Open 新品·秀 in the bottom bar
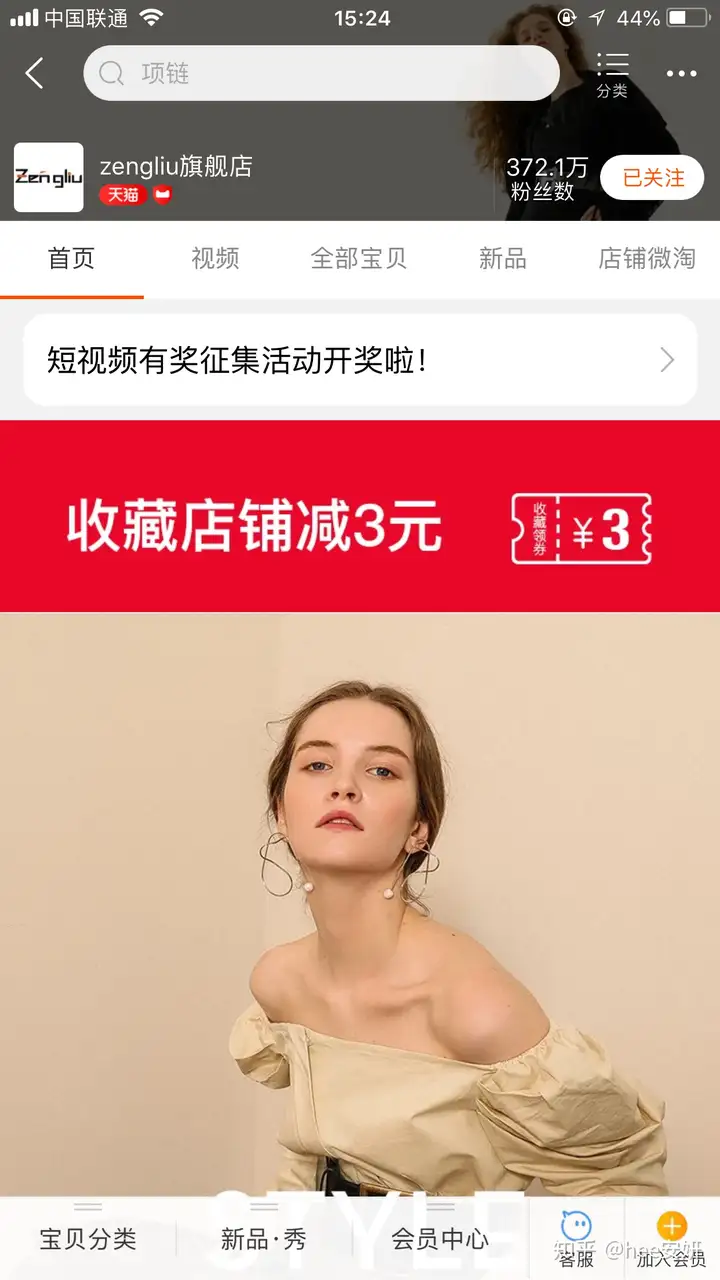Screen dimensions: 720x1280 (264, 1239)
